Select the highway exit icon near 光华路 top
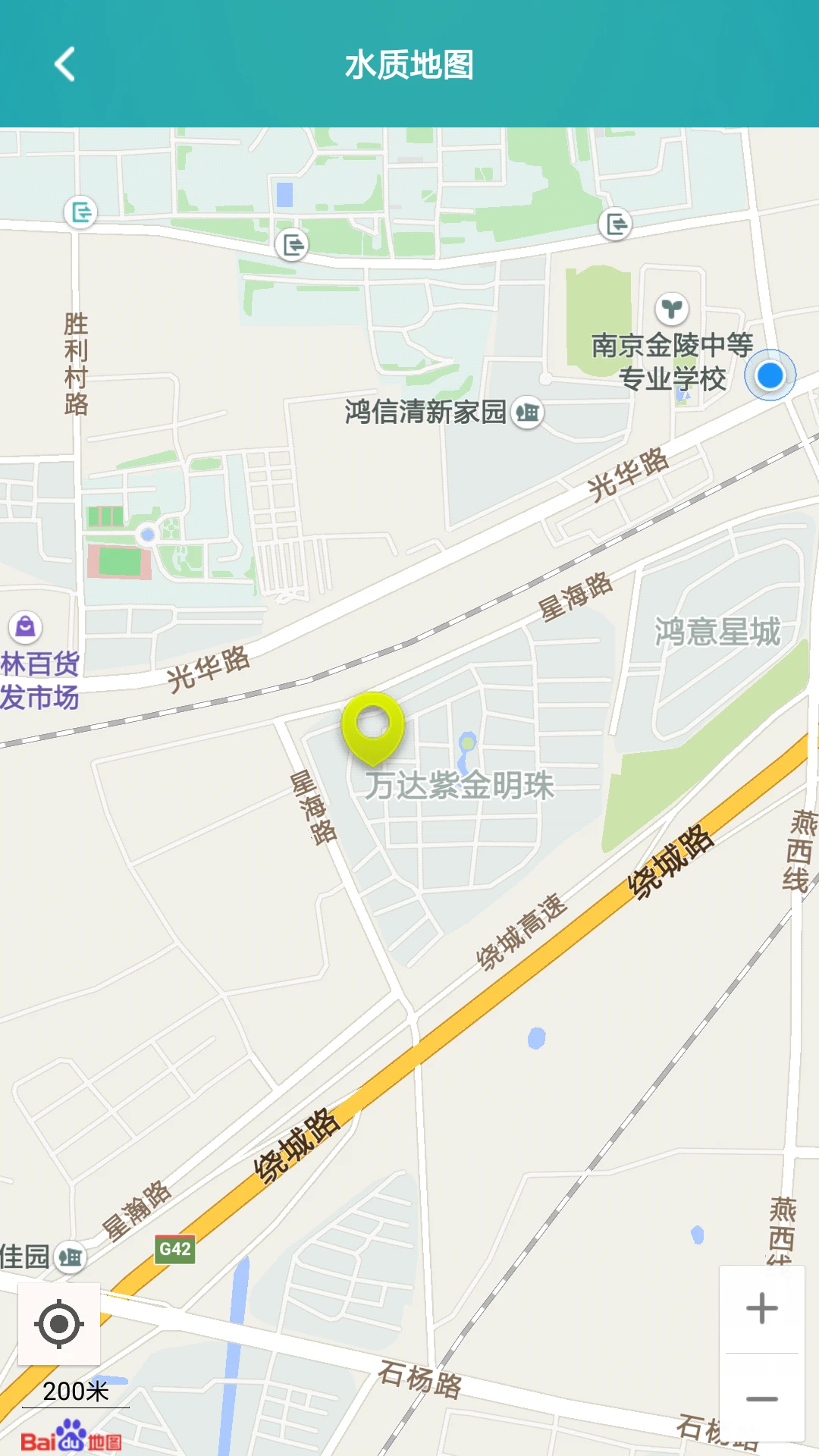819x1456 pixels. coord(293,245)
